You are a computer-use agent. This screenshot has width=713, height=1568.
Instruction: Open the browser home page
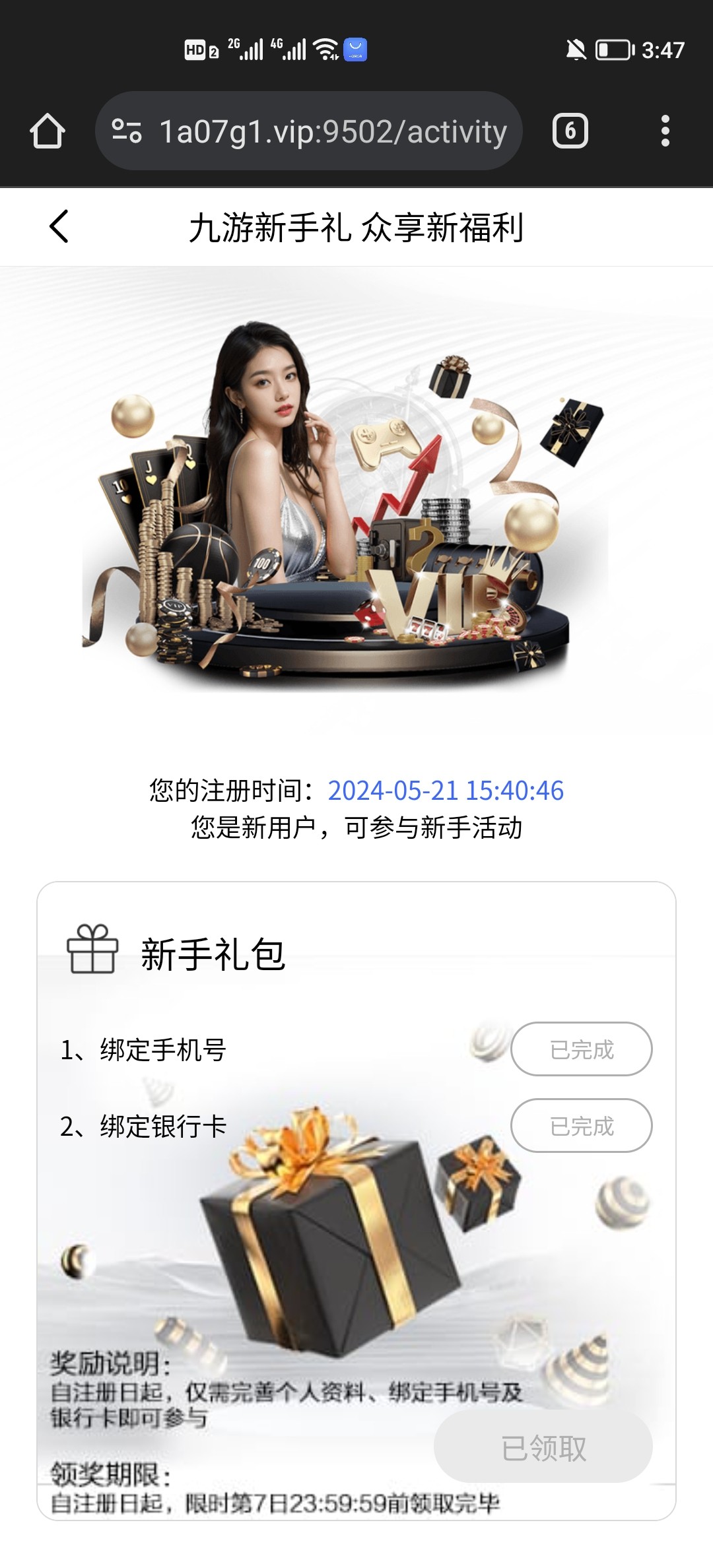[48, 131]
